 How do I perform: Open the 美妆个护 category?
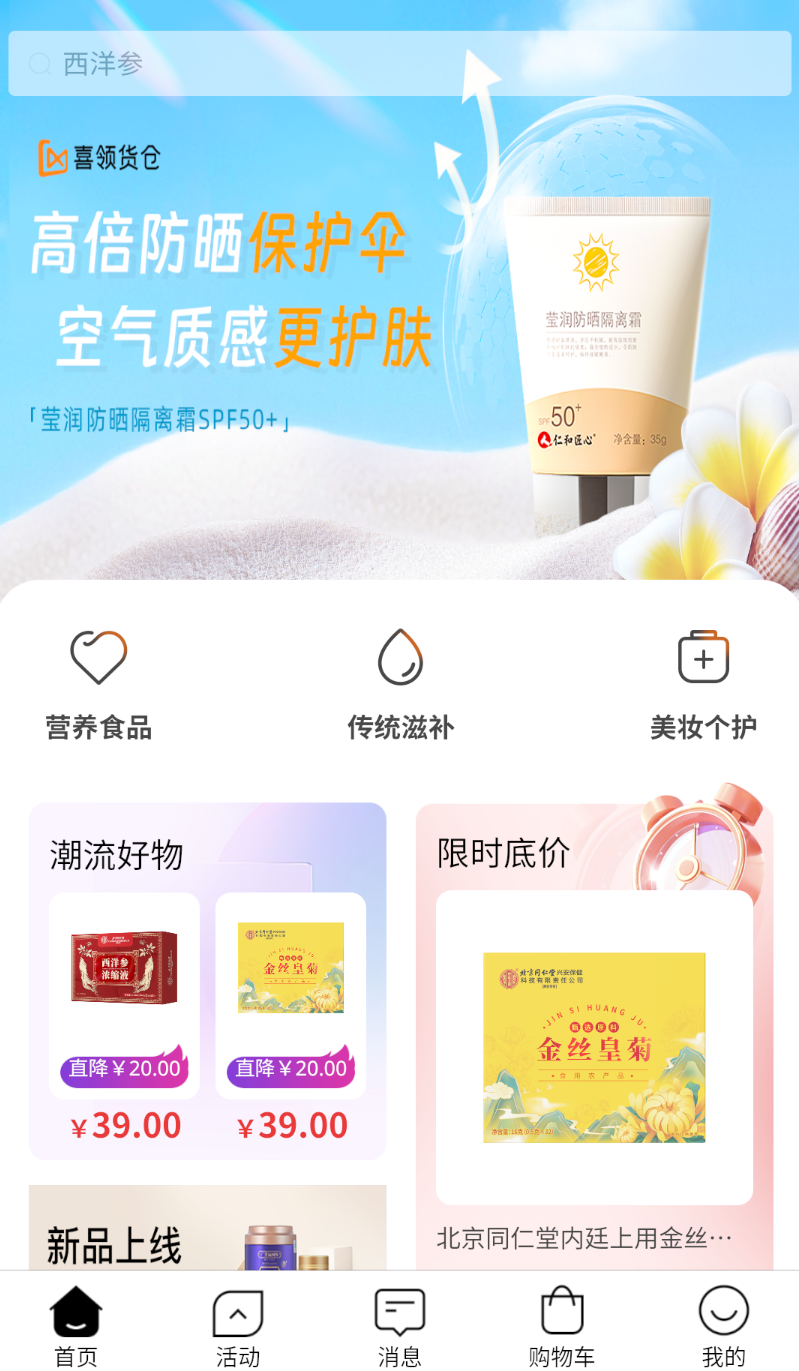[x=703, y=685]
